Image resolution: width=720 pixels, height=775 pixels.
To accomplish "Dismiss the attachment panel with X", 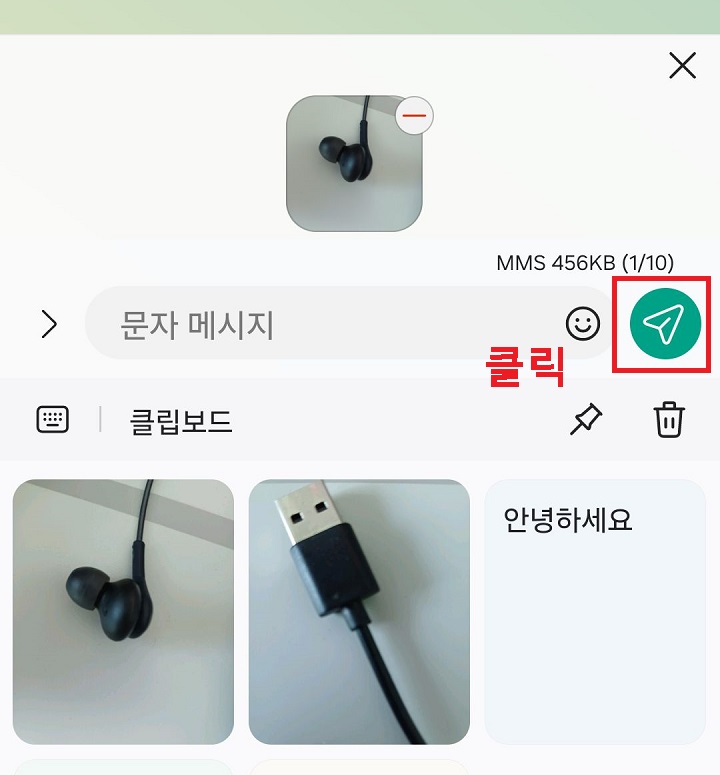I will pyautogui.click(x=682, y=65).
